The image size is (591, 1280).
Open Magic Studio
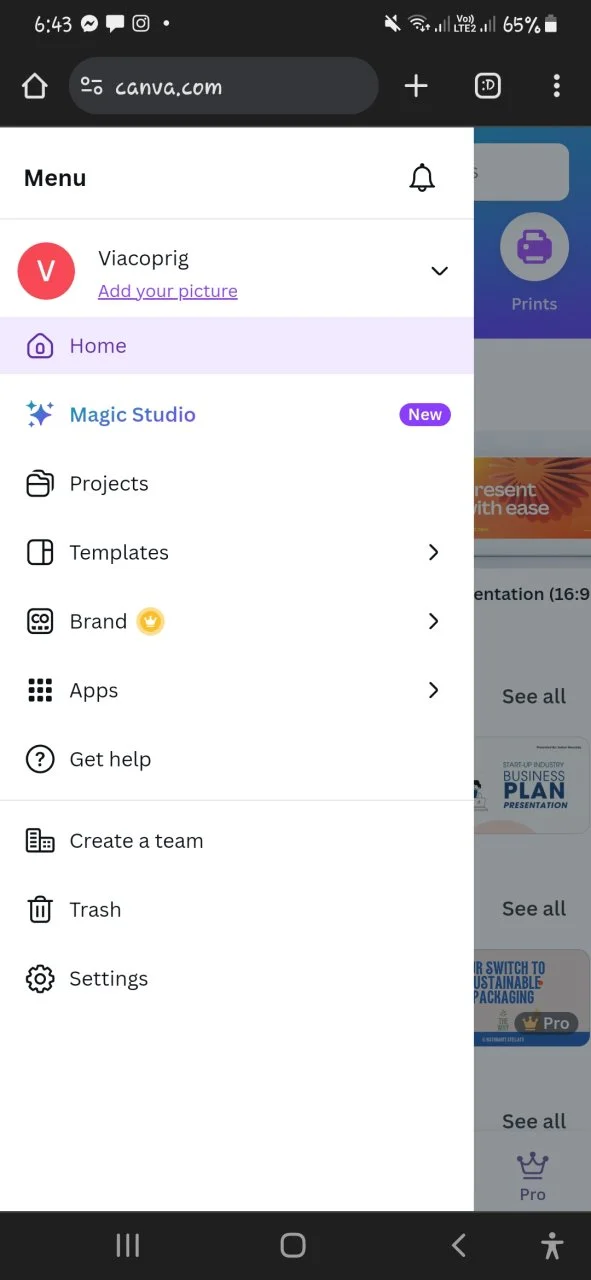[x=237, y=415]
